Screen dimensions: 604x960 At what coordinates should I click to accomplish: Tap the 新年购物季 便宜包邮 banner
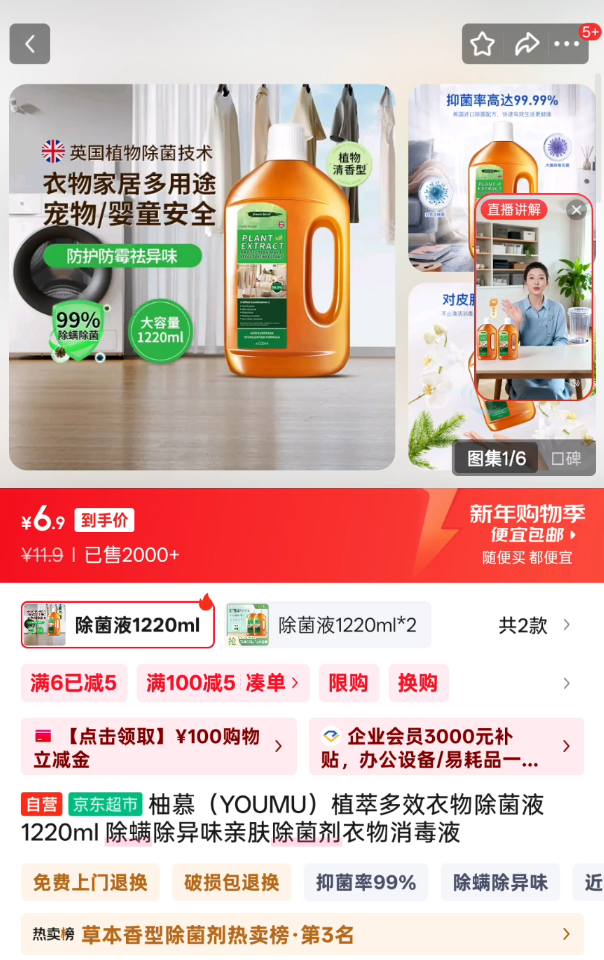(x=526, y=535)
